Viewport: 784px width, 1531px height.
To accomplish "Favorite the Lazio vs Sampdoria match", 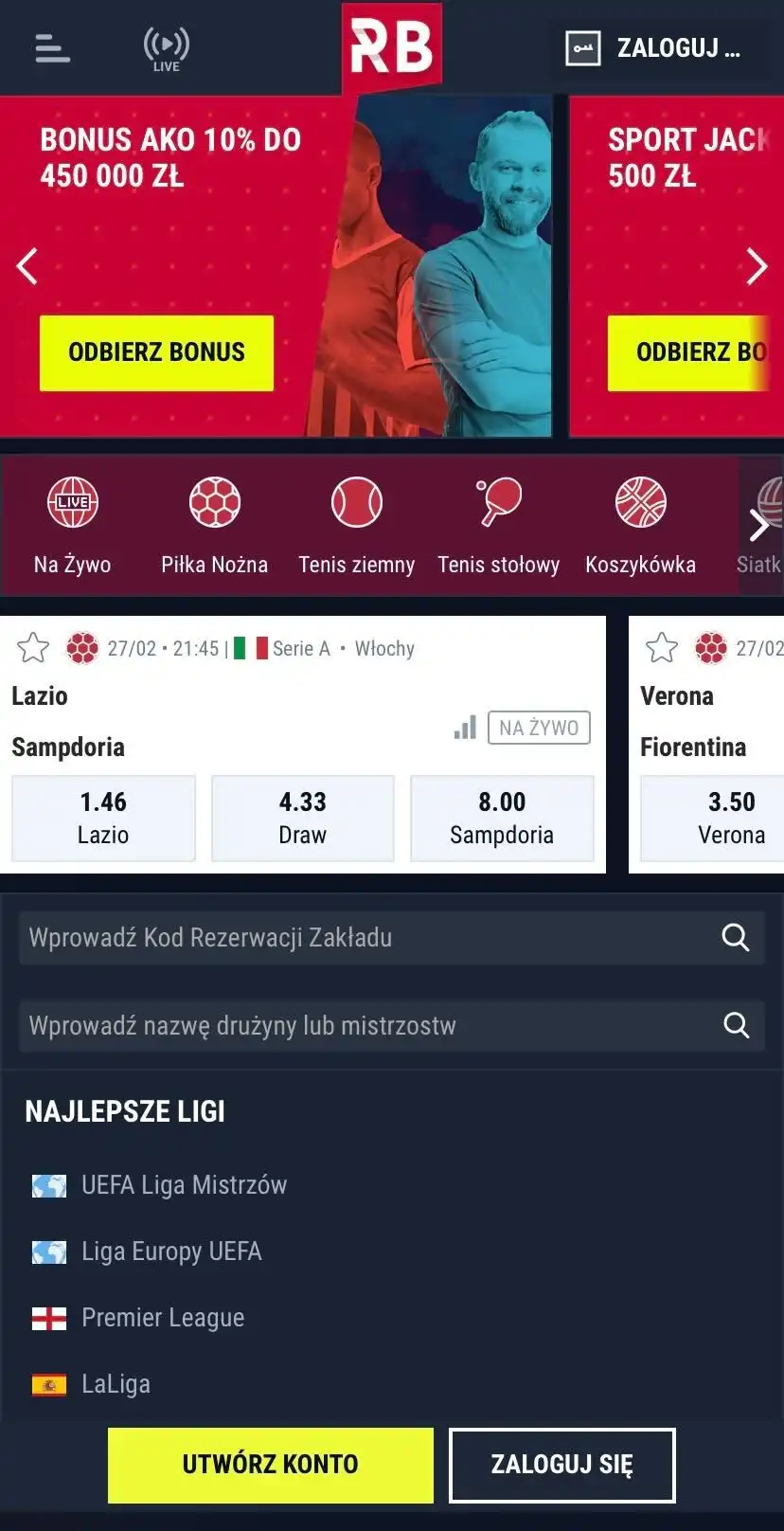I will tap(33, 648).
